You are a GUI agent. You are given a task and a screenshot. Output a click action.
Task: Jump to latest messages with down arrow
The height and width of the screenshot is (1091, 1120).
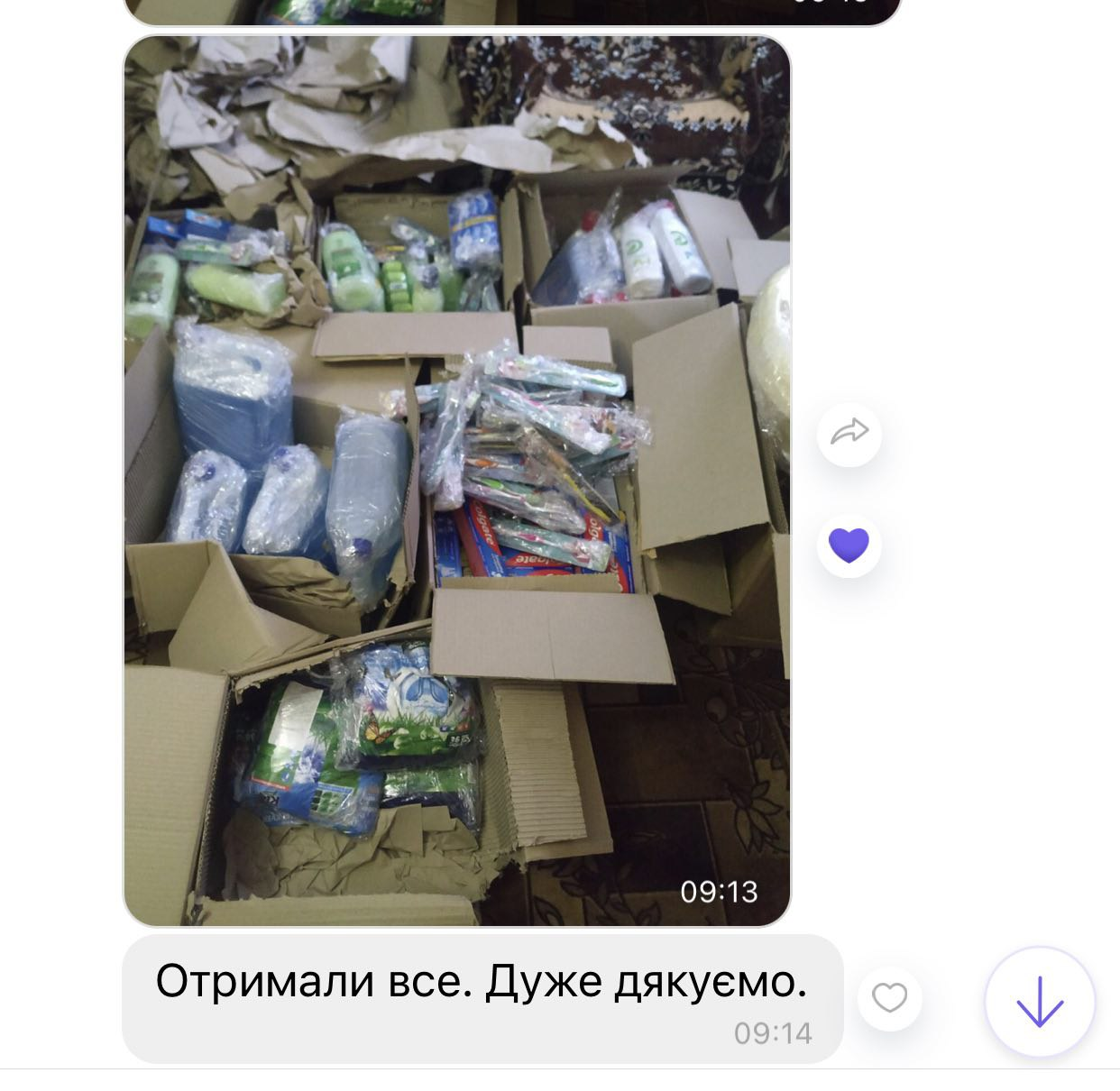coord(1040,1001)
